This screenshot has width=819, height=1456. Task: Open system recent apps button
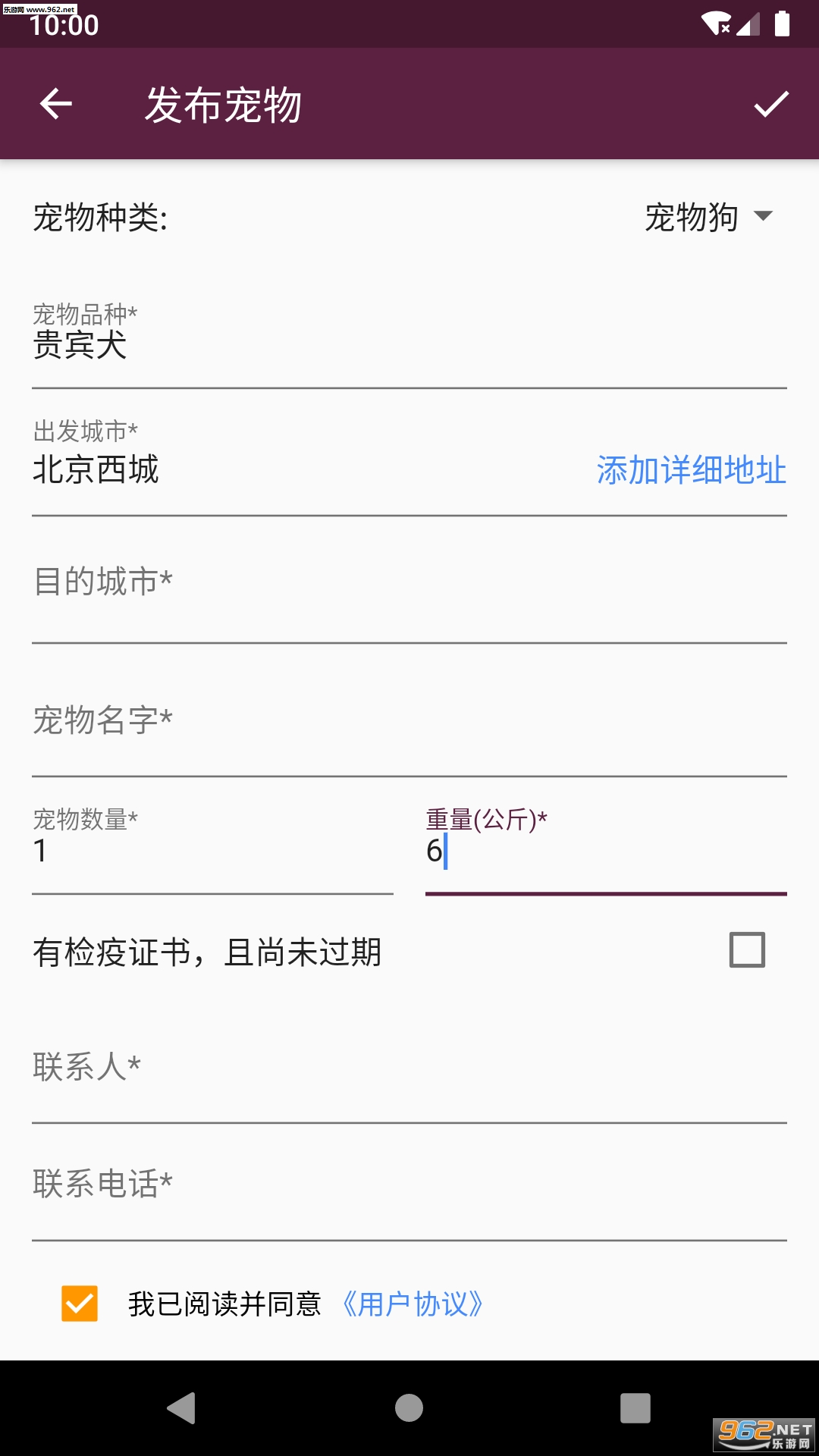pos(635,1408)
